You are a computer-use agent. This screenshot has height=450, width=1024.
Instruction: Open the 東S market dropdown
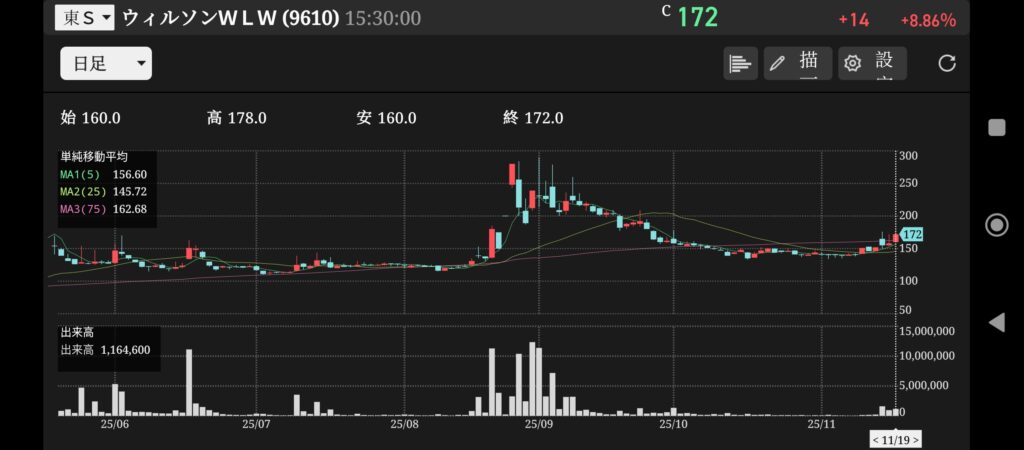(84, 17)
